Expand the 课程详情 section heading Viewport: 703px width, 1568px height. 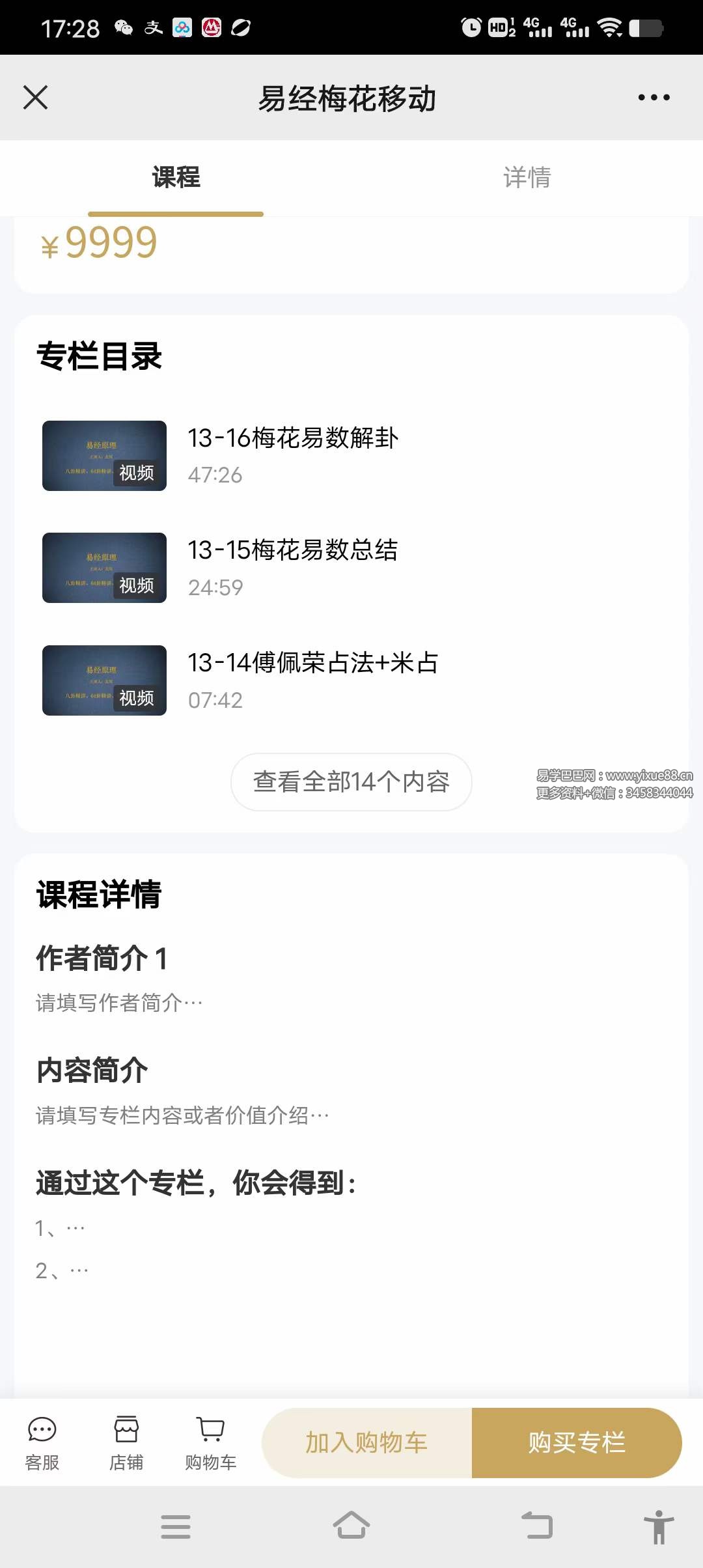99,895
